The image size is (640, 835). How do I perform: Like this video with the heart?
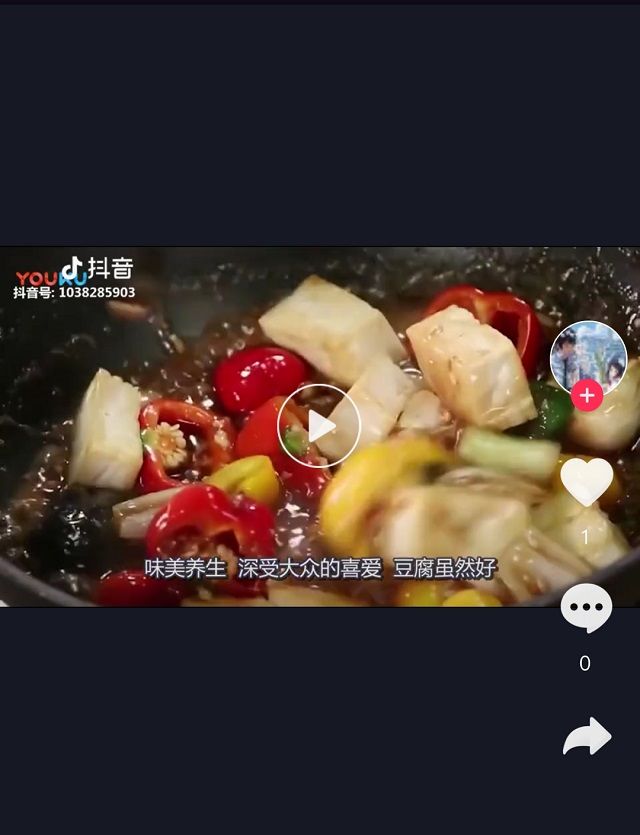pyautogui.click(x=586, y=482)
